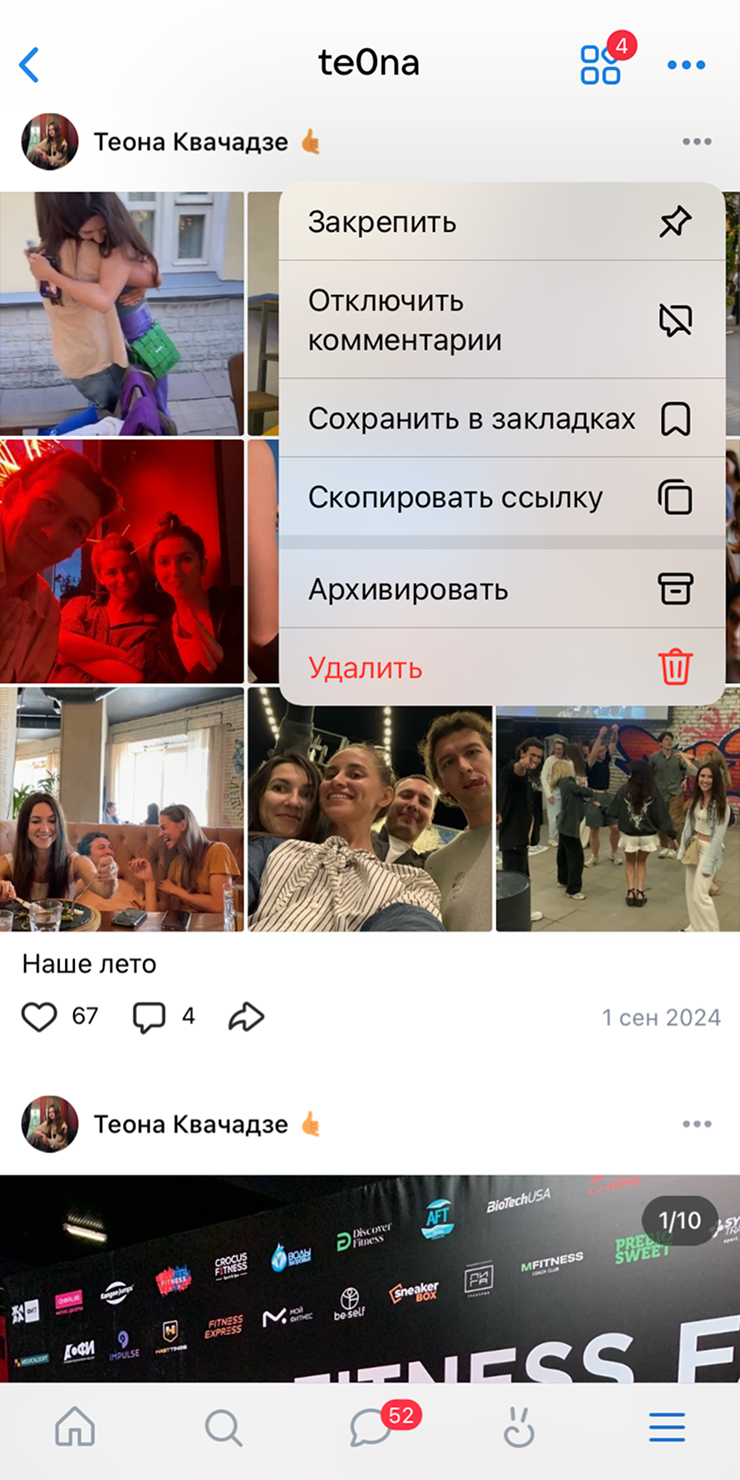This screenshot has height=1480, width=740.
Task: Open comments on the Наше лето post
Action: click(x=149, y=1017)
